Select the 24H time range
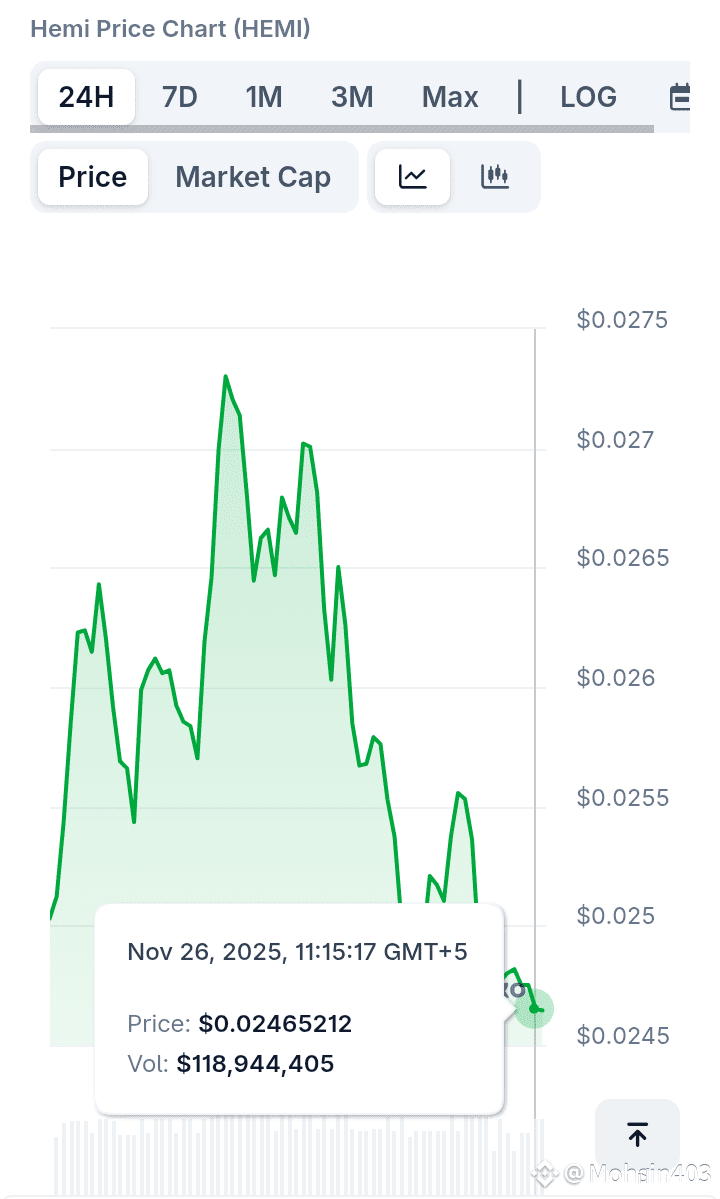 86,97
